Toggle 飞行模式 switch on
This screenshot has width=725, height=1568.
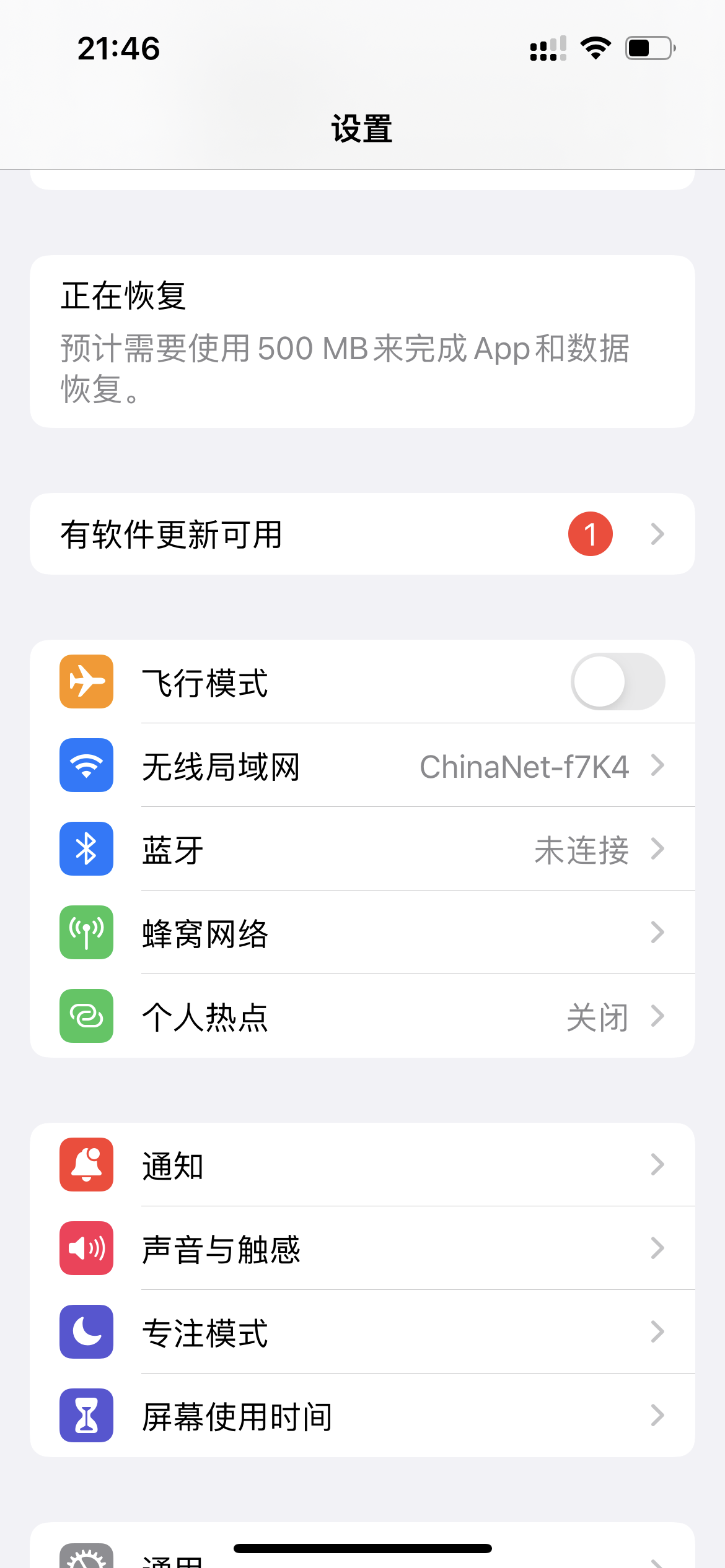coord(617,681)
